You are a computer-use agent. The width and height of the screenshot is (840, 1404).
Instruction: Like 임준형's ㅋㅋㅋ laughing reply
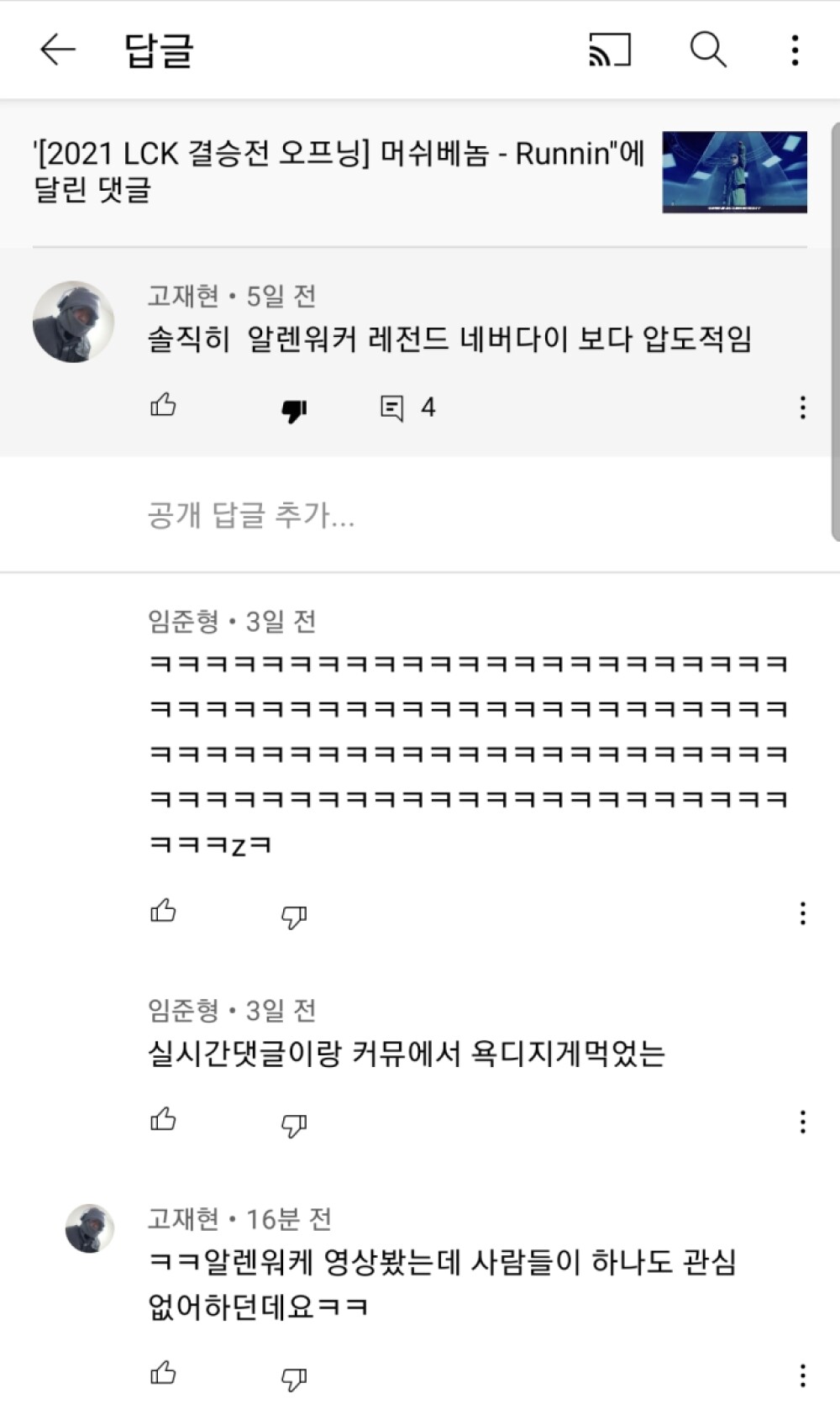click(163, 912)
